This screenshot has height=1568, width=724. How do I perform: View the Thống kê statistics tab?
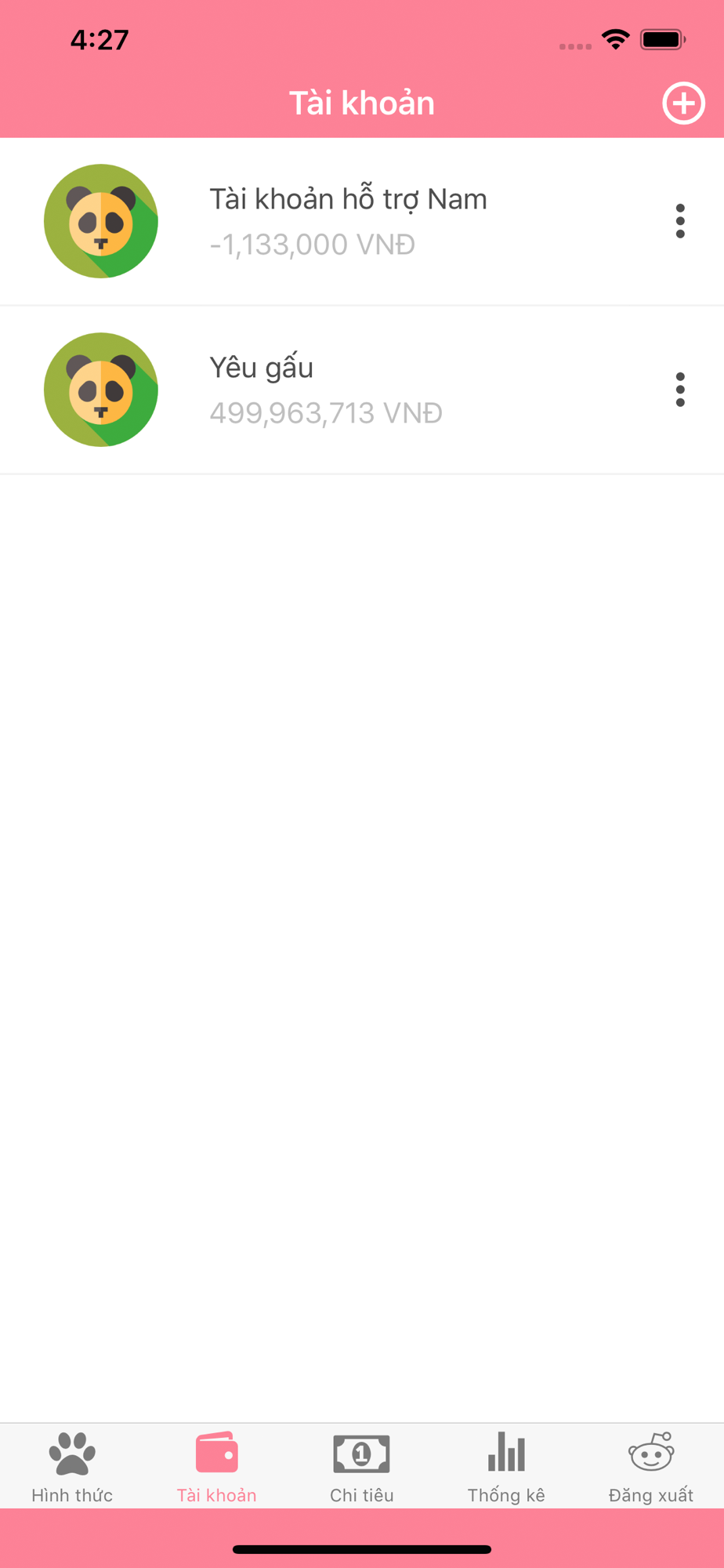(x=506, y=1466)
